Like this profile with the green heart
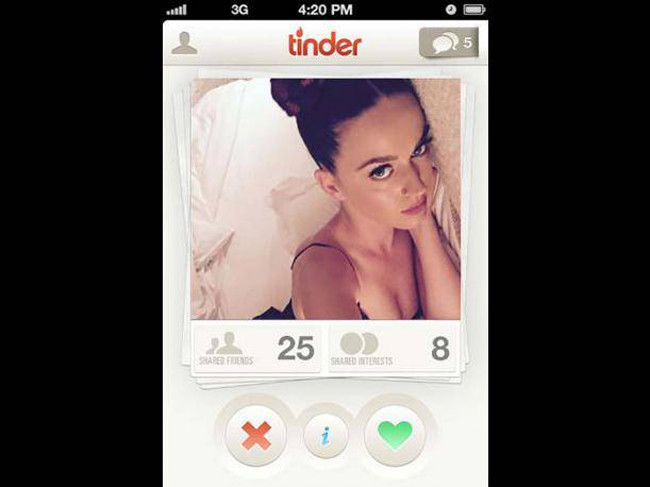The image size is (650, 487). (395, 436)
